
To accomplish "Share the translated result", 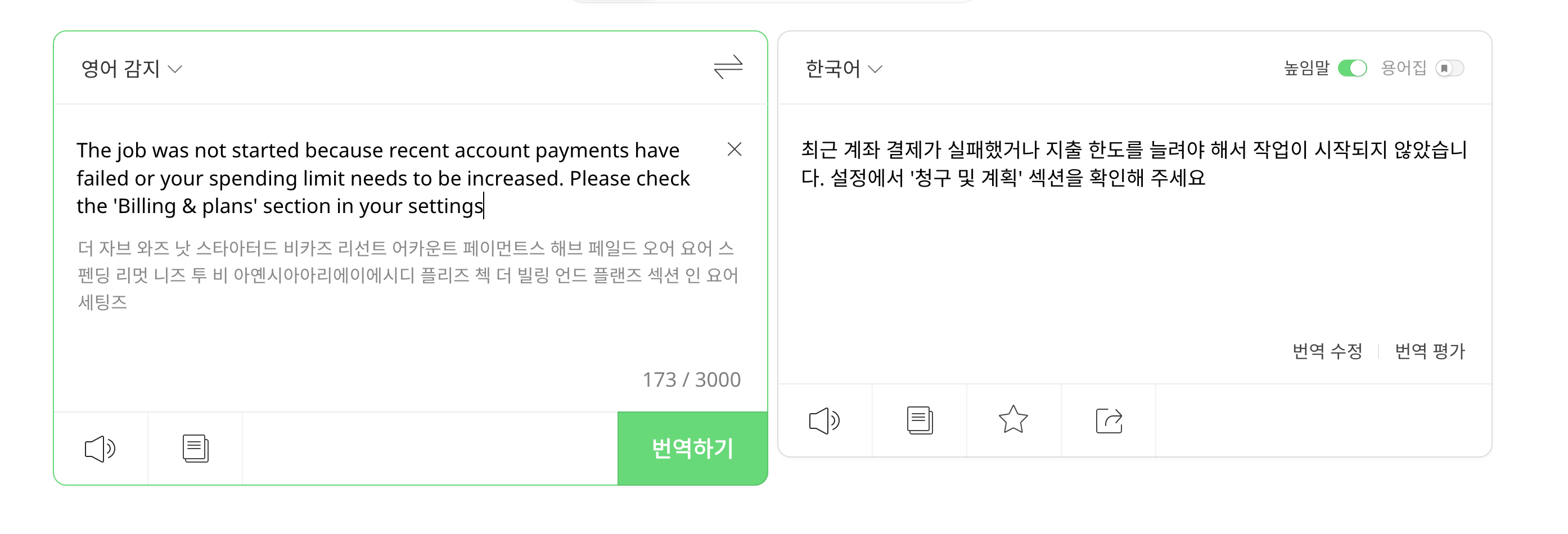I will 1109,420.
